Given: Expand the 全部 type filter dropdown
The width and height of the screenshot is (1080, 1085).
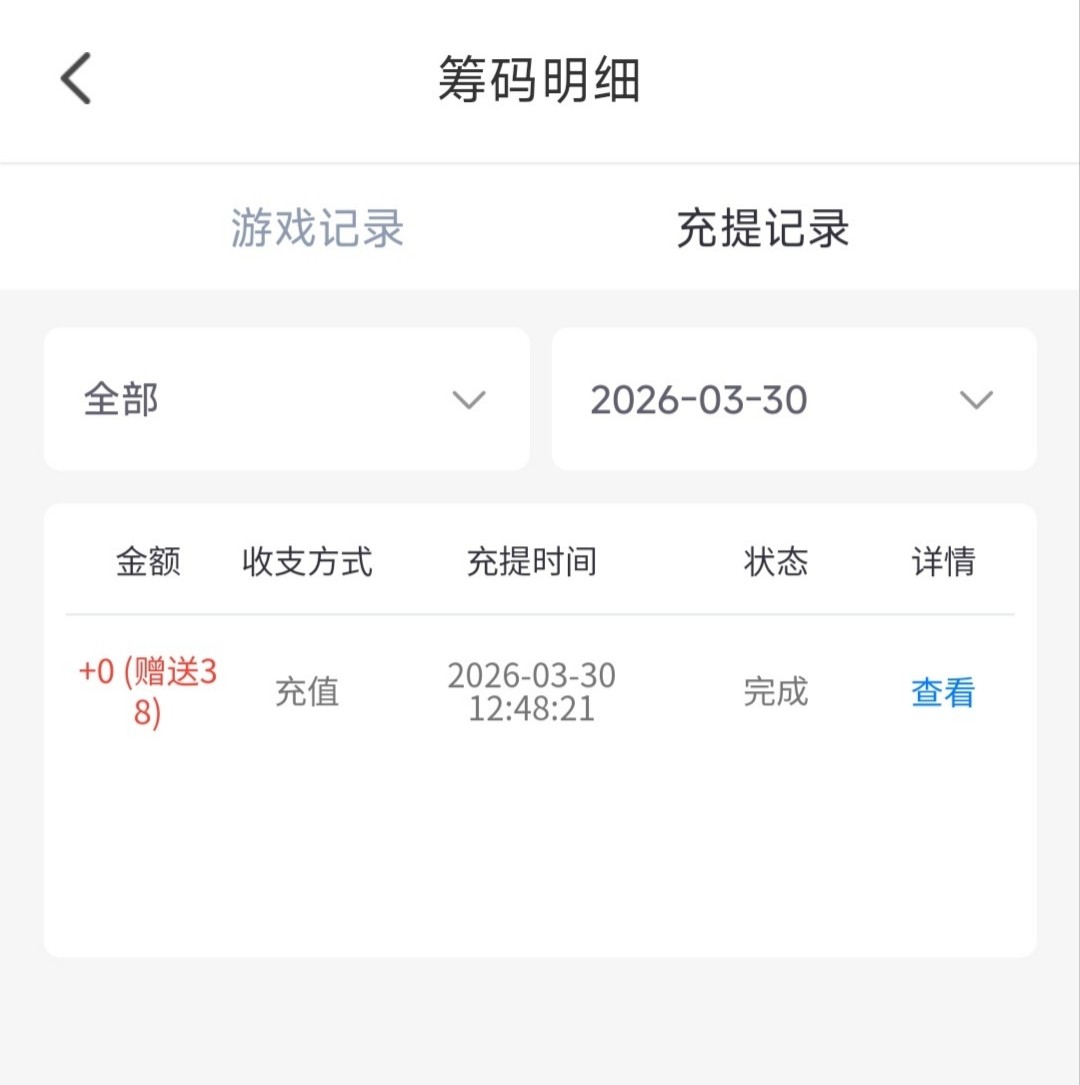Looking at the screenshot, I should [x=286, y=399].
